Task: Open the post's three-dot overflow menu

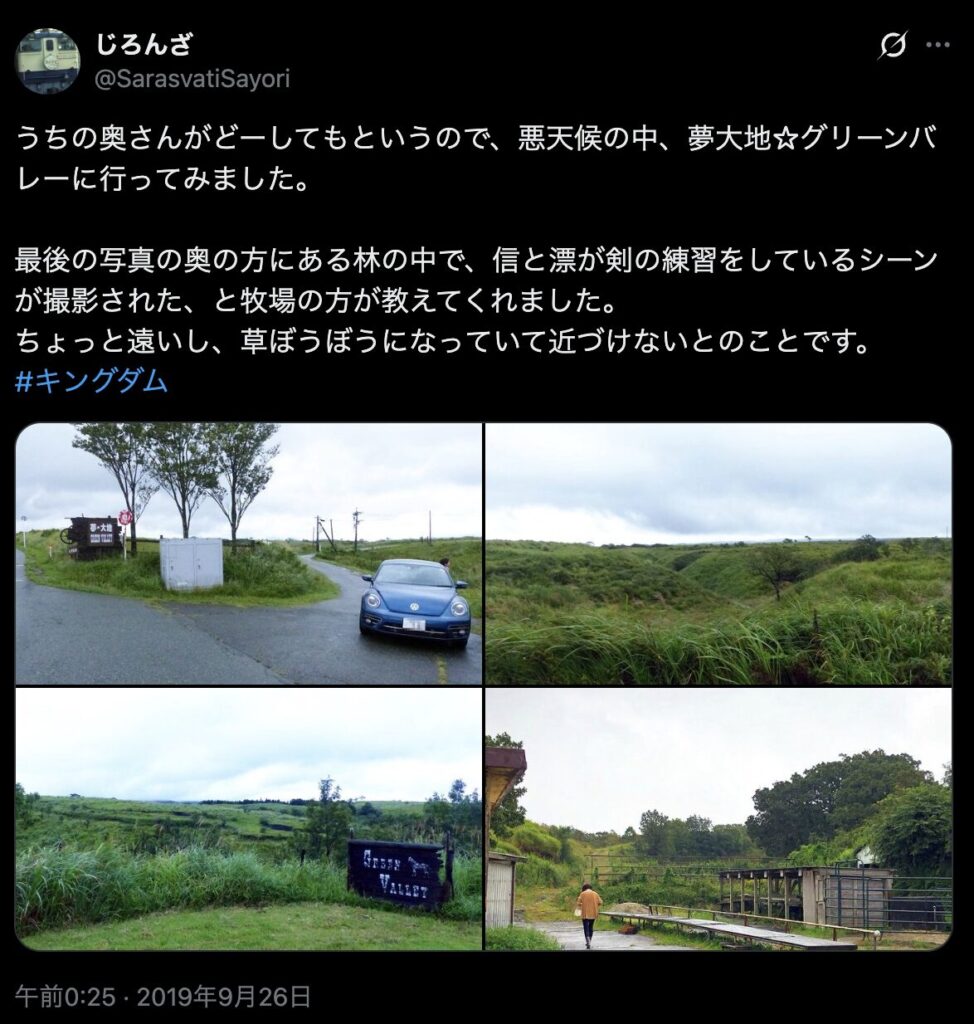Action: pyautogui.click(x=937, y=45)
